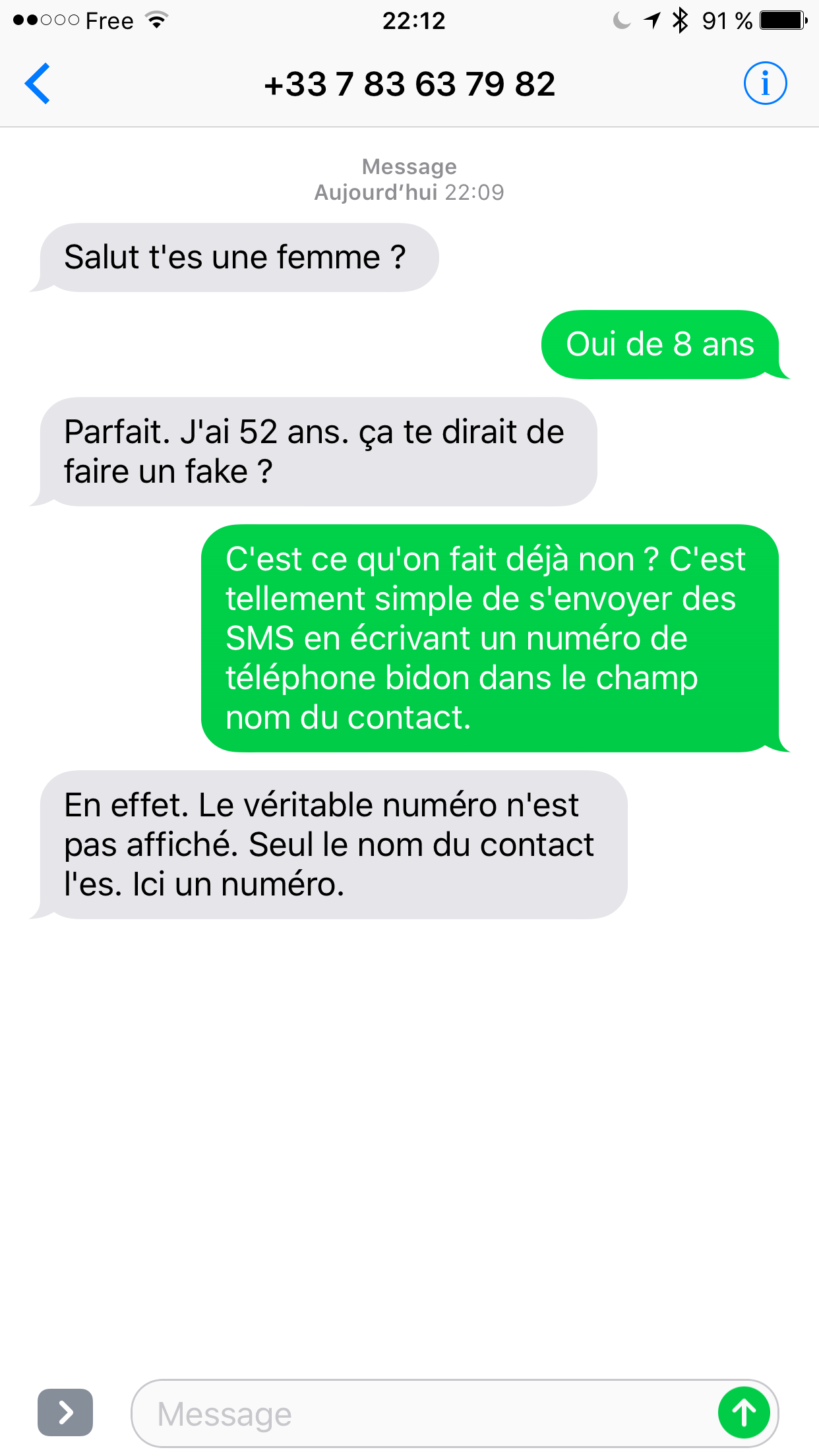819x1456 pixels.
Task: Go back to the messages list
Action: 38,84
